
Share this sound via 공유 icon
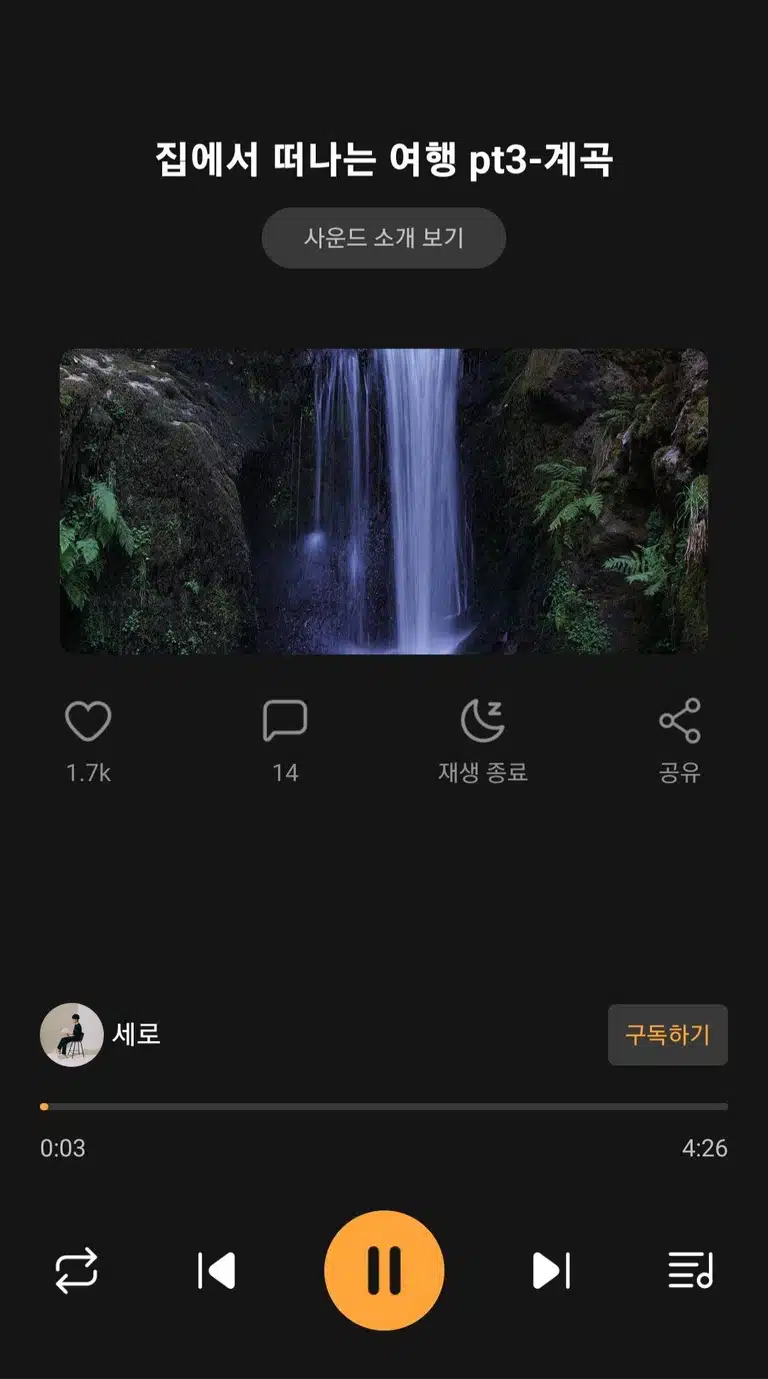coord(680,721)
